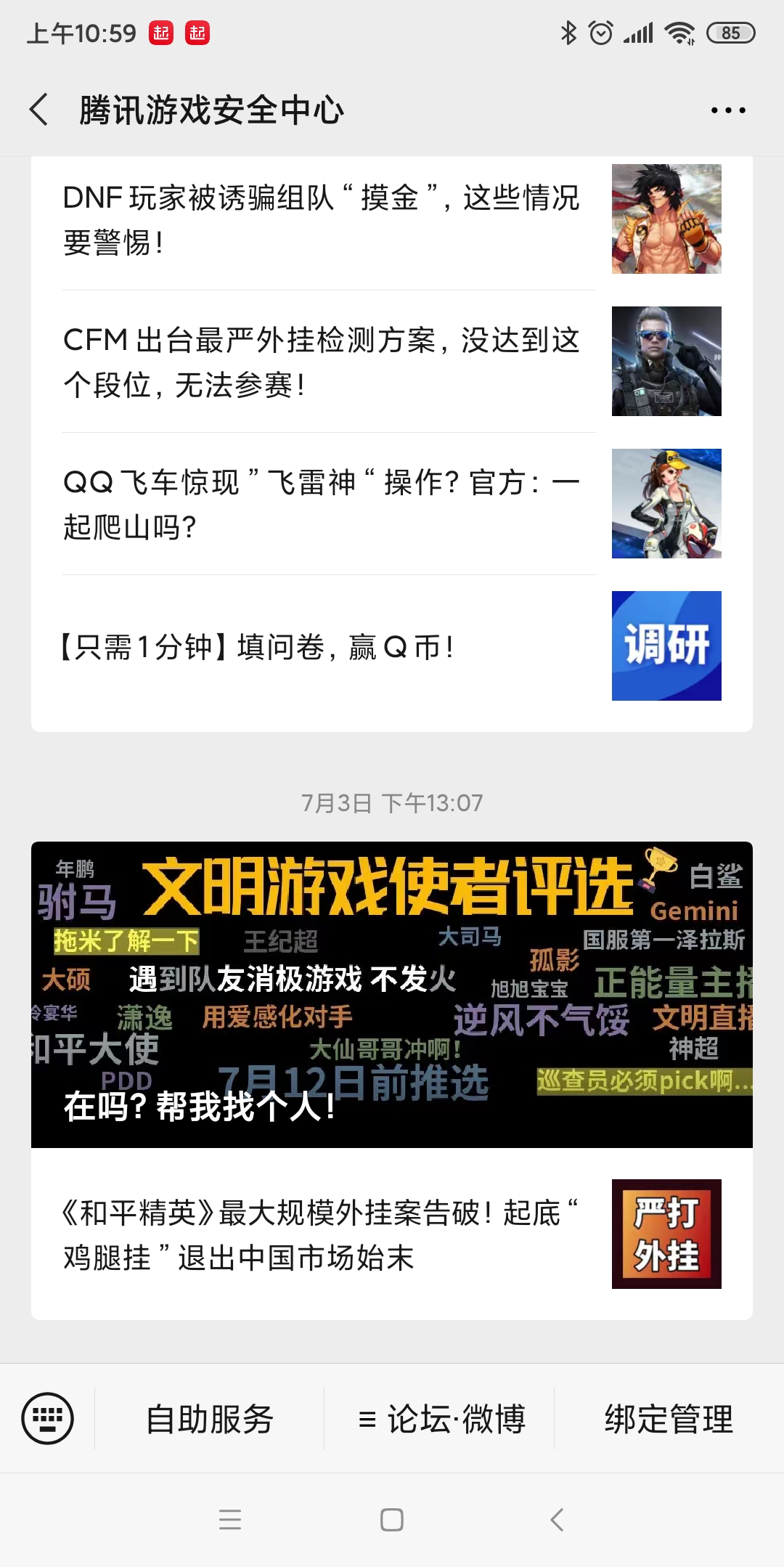Screen dimensions: 784x1567
Task: Tap the CFM soldier article thumbnail
Action: pos(666,362)
